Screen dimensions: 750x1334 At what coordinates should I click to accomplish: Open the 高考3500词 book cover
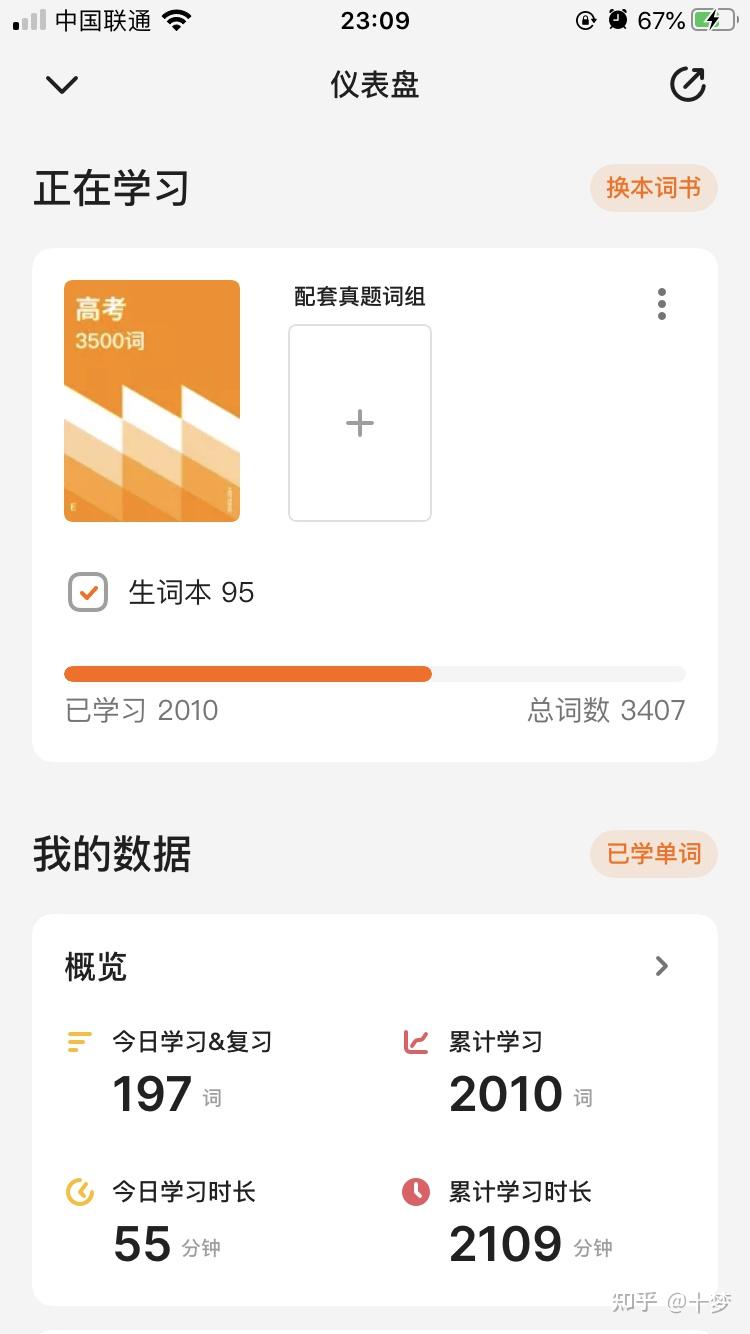152,400
